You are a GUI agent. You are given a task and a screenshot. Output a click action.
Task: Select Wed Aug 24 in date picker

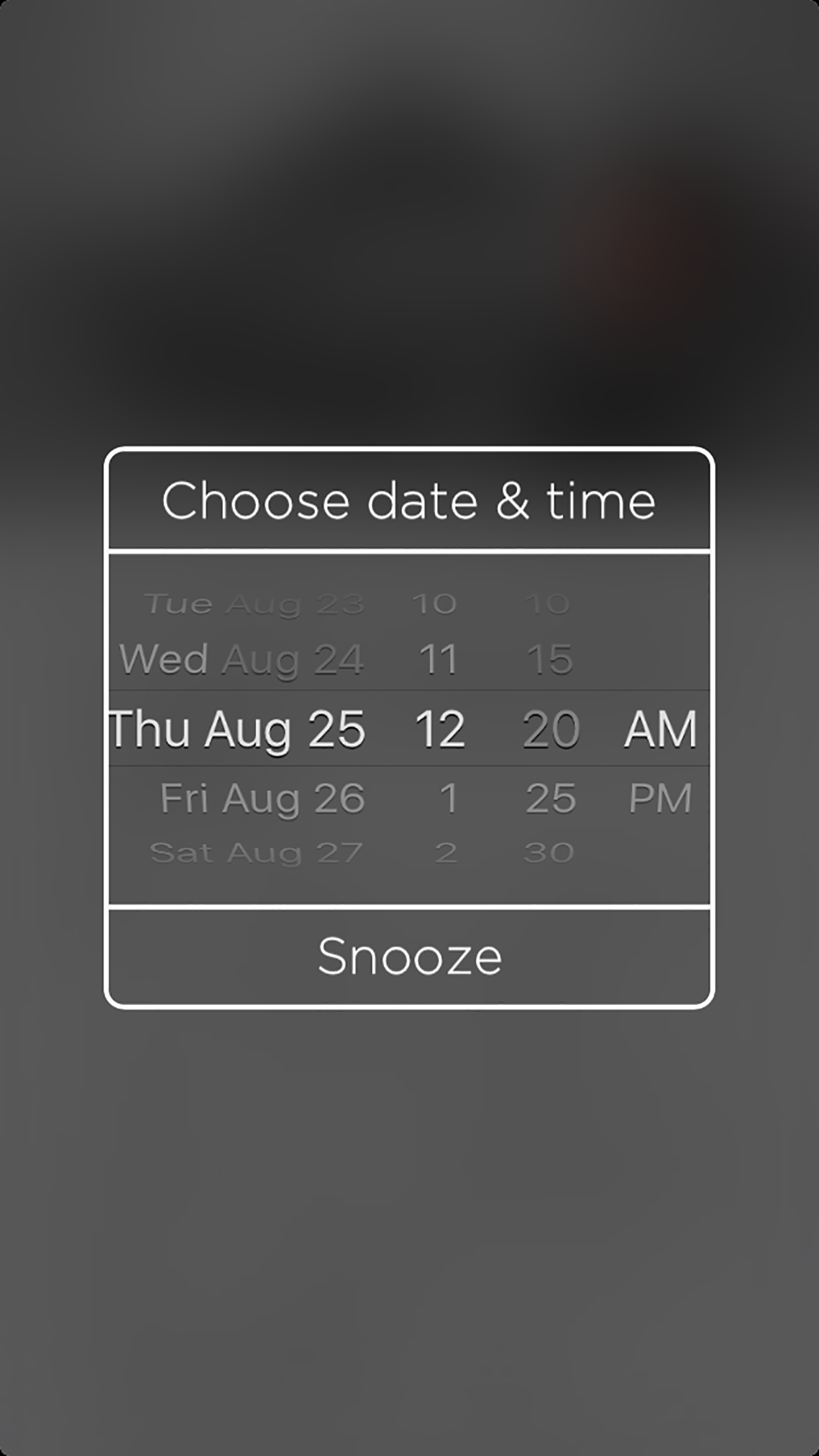coord(241,659)
